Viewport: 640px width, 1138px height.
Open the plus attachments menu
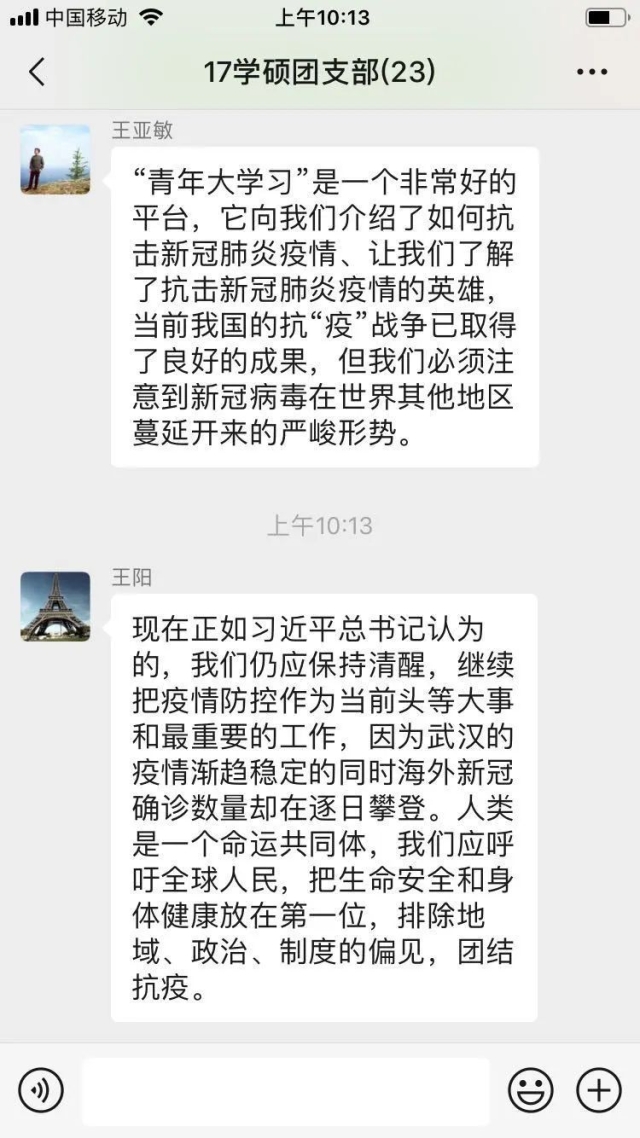pos(599,1090)
